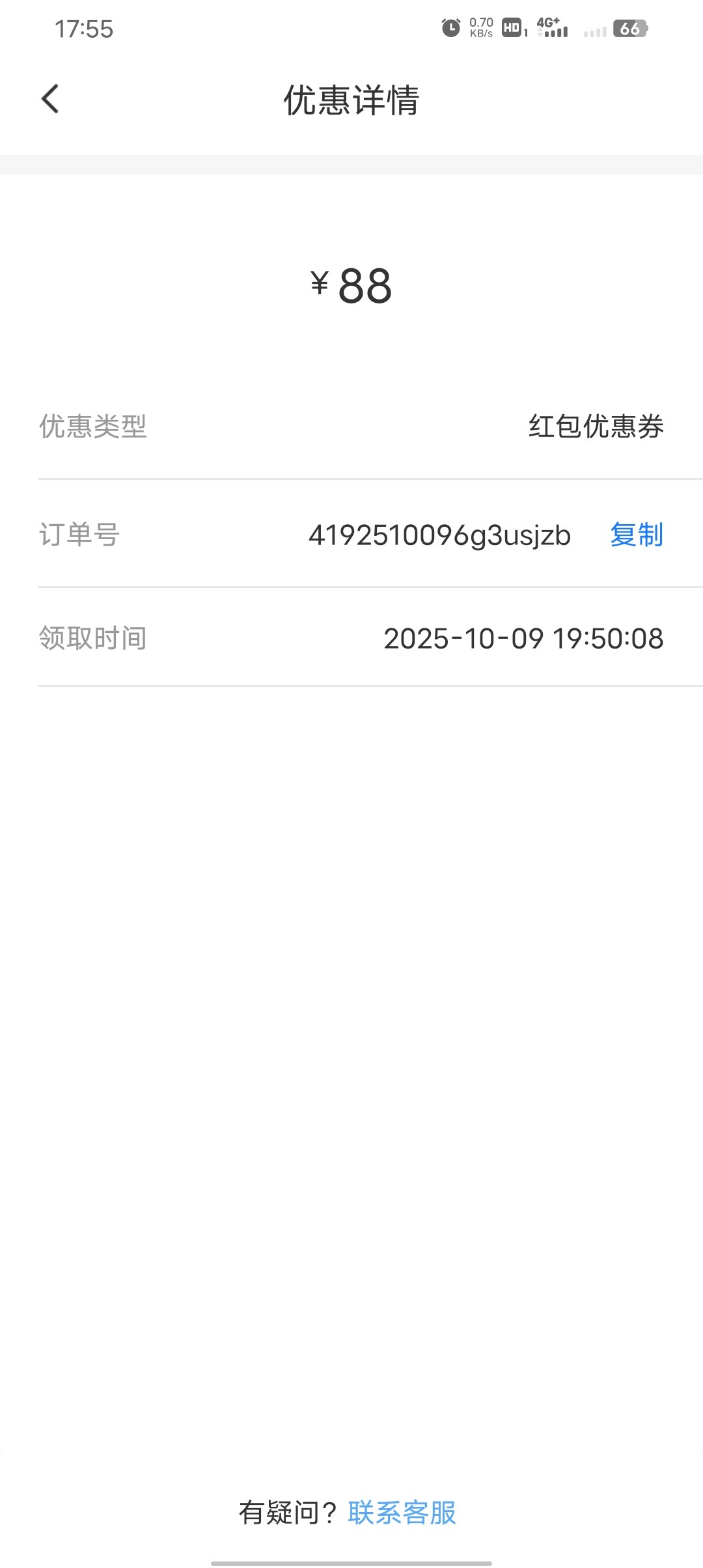
Task: Tap the bottom navigation gesture bar
Action: tap(351, 1560)
